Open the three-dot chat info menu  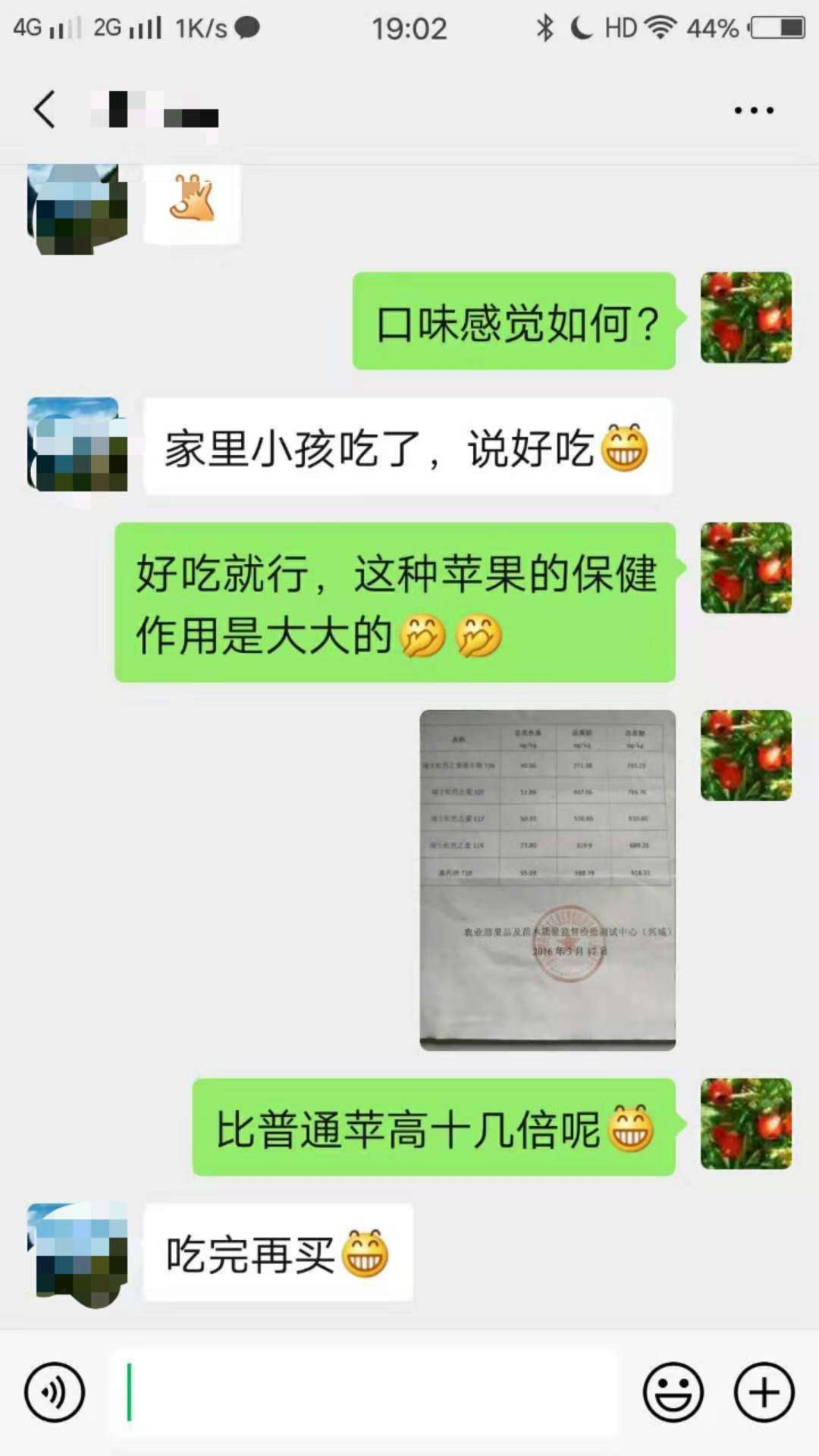click(754, 110)
